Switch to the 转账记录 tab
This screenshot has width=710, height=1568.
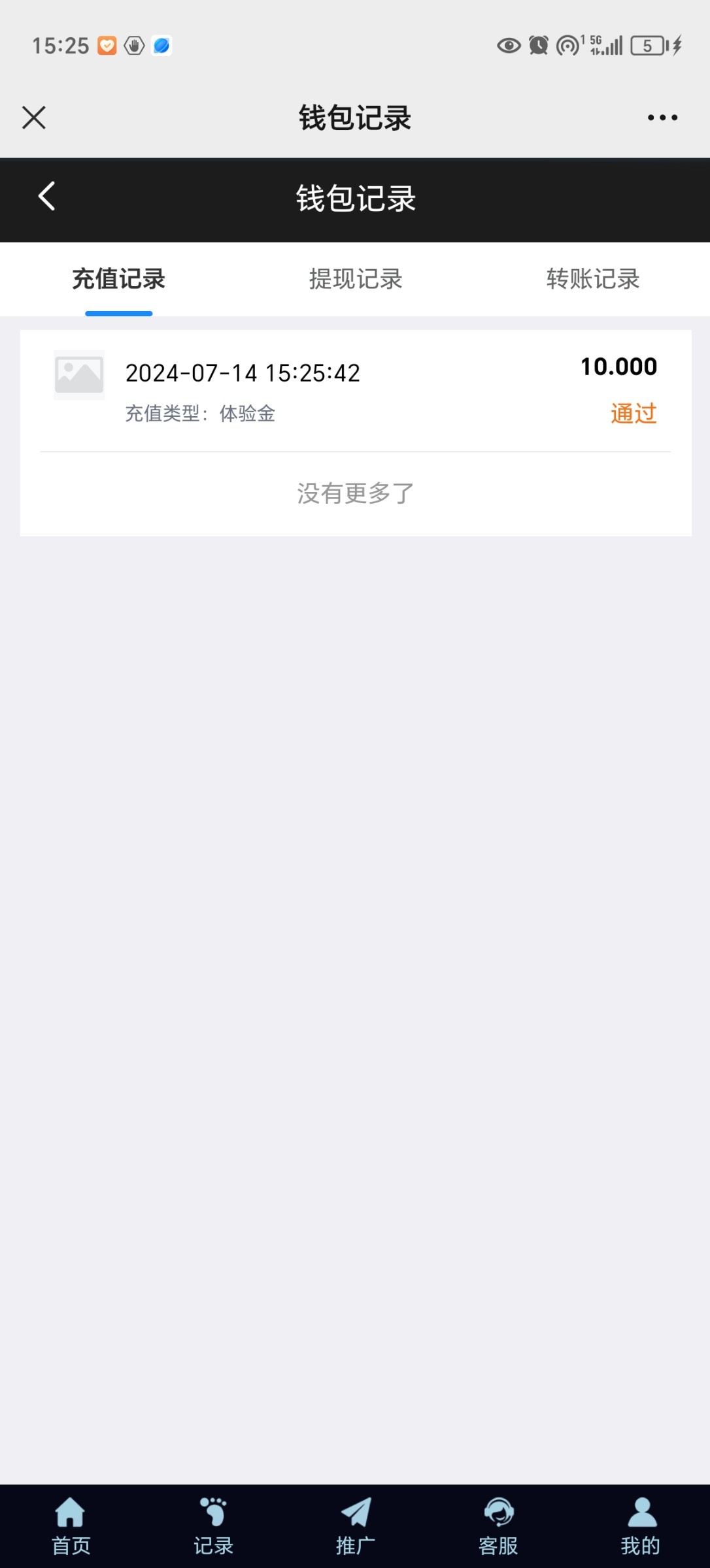click(x=592, y=280)
